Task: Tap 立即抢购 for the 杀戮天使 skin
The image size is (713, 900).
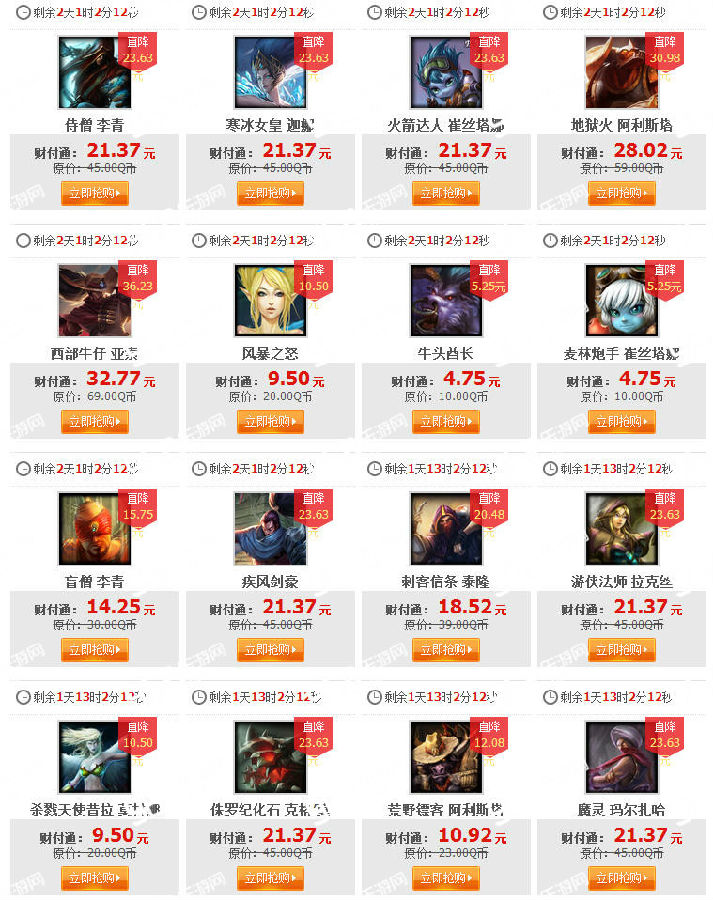Action: point(95,878)
